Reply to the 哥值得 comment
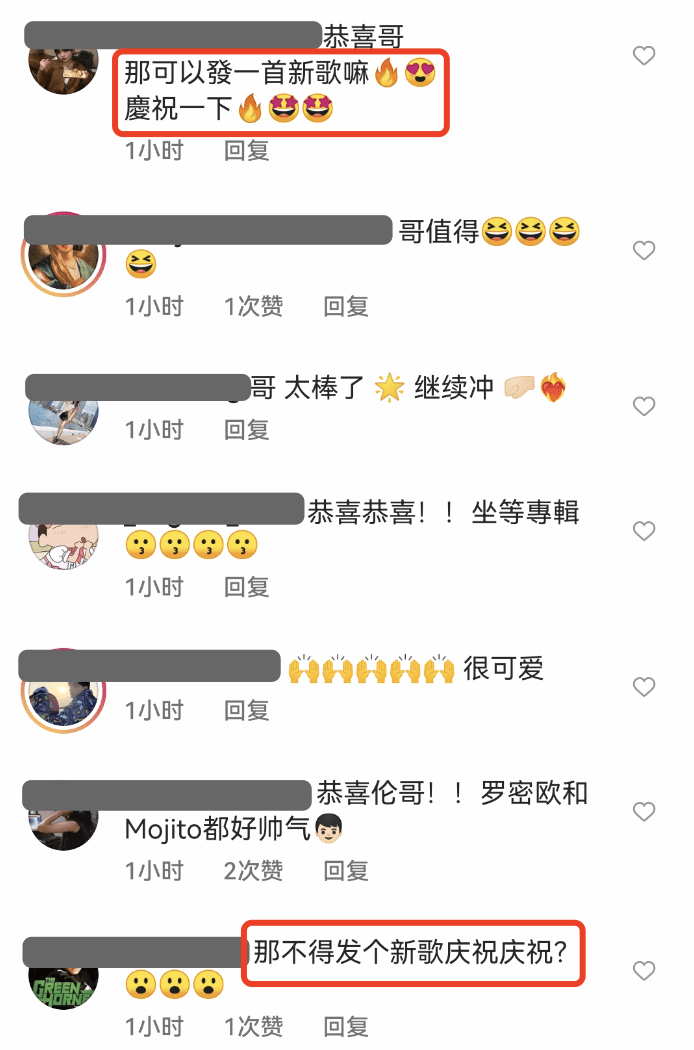 pyautogui.click(x=346, y=306)
